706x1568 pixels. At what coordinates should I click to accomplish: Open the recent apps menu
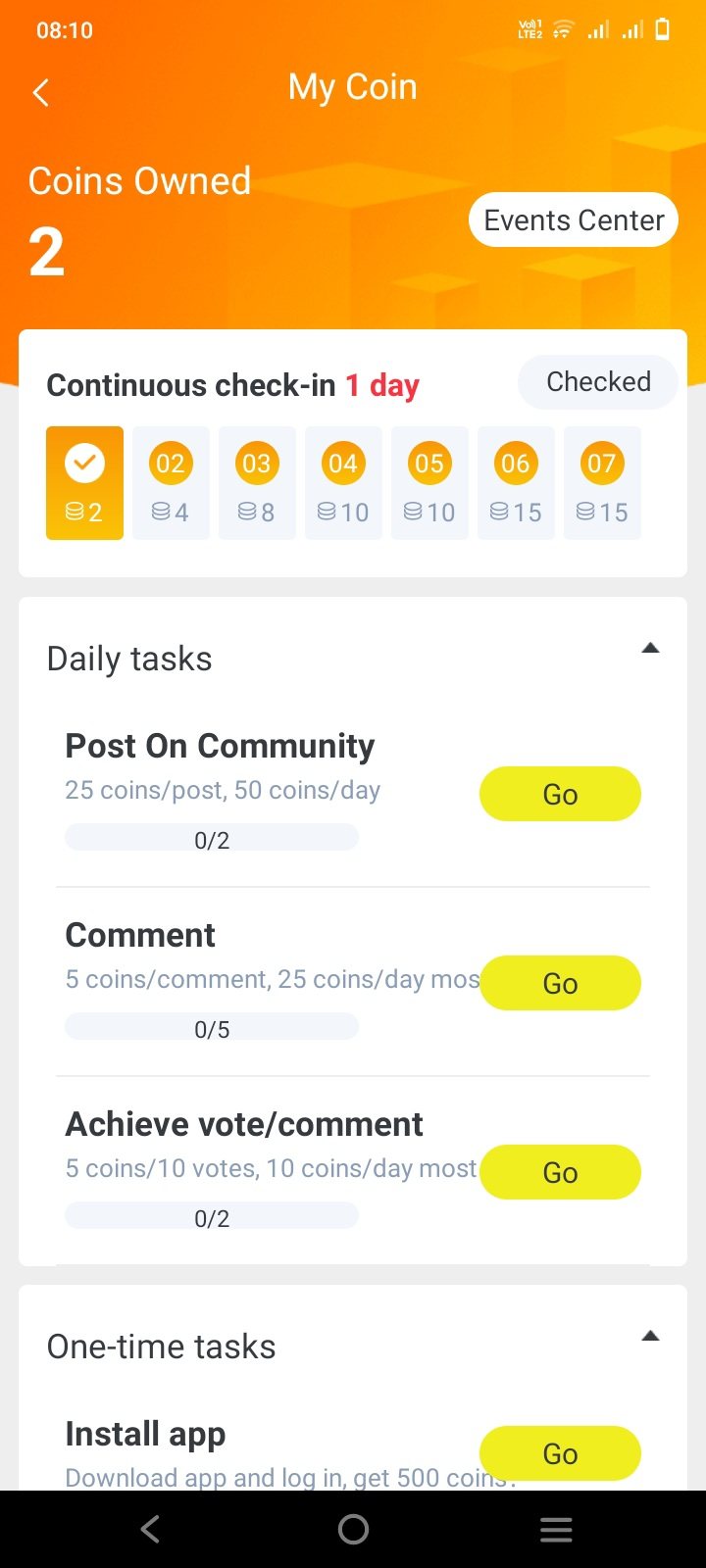tap(556, 1529)
